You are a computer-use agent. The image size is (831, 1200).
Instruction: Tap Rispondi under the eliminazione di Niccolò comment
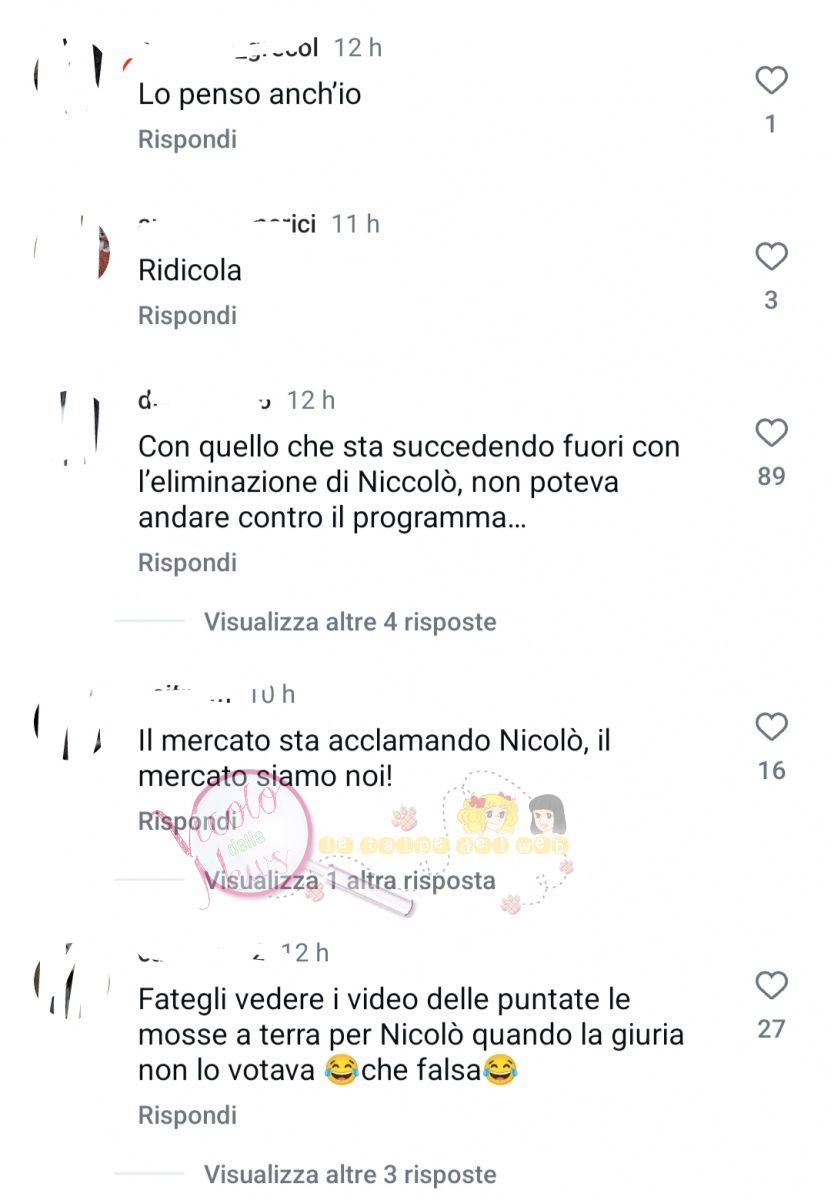(187, 563)
